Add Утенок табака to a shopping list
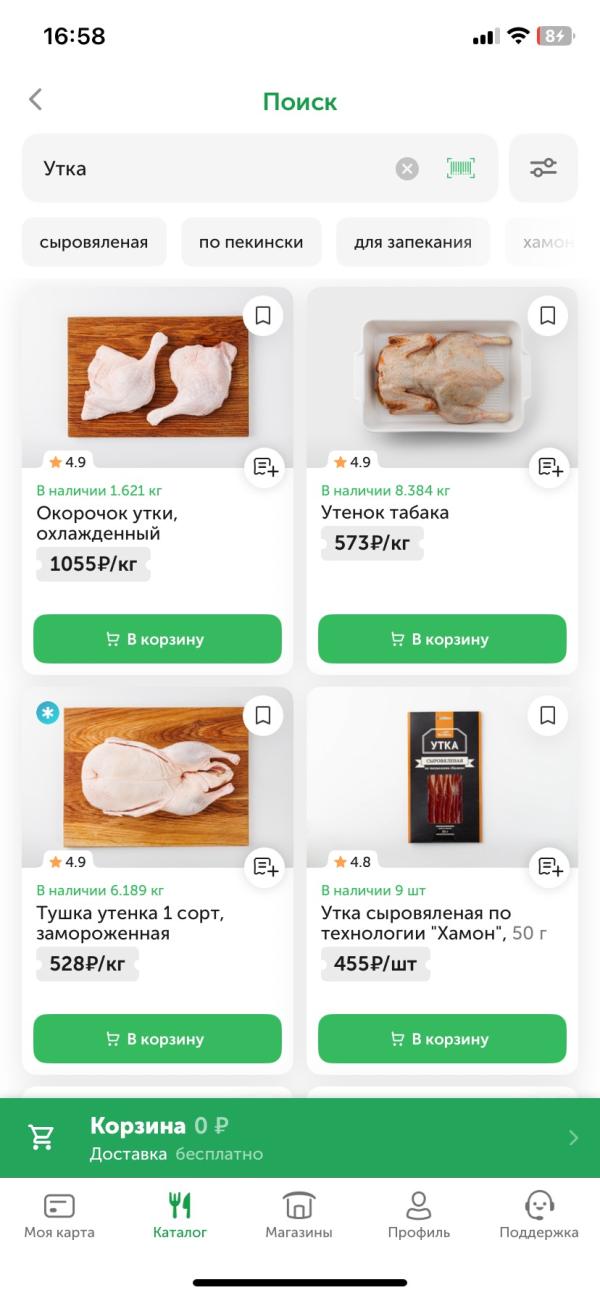Image resolution: width=600 pixels, height=1297 pixels. coord(548,466)
